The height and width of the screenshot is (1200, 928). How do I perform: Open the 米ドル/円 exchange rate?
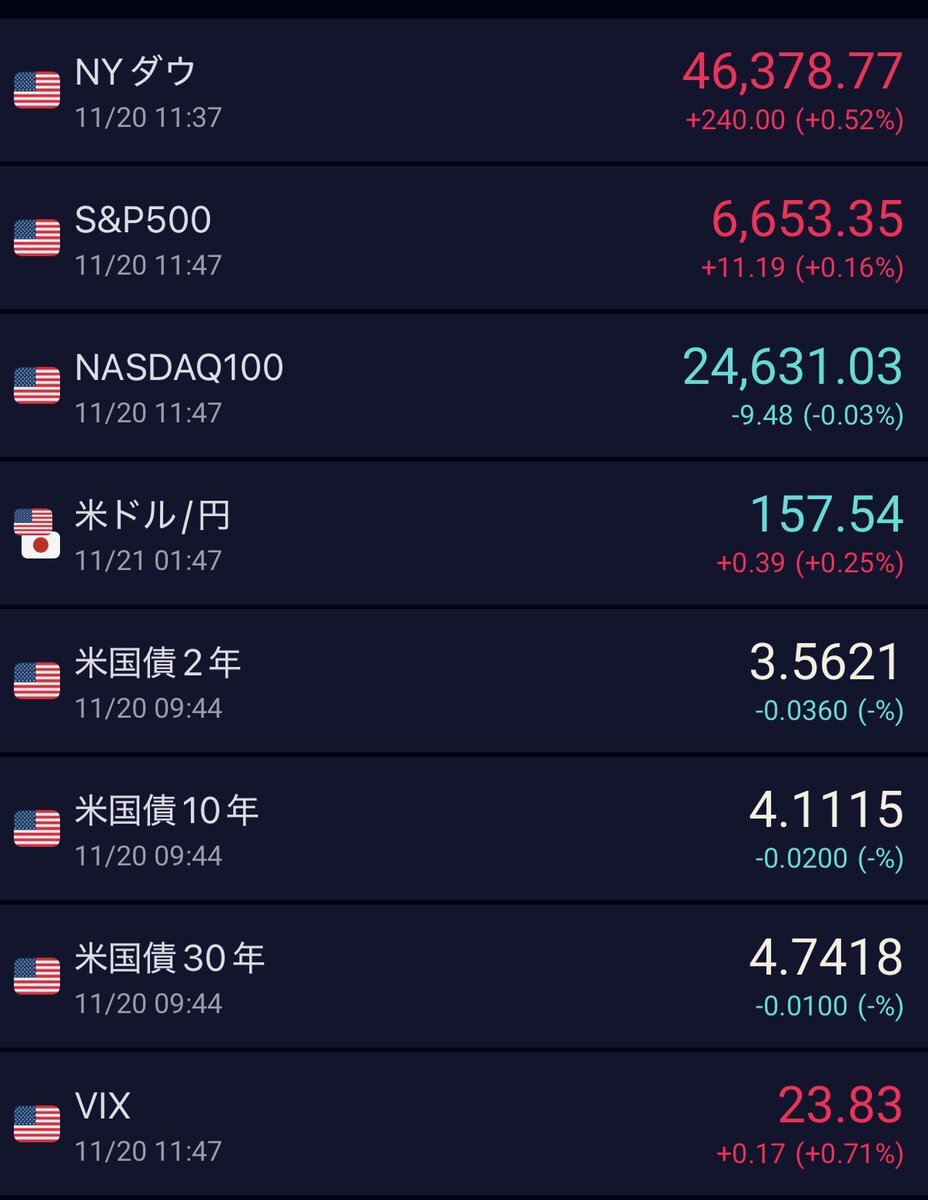point(464,532)
